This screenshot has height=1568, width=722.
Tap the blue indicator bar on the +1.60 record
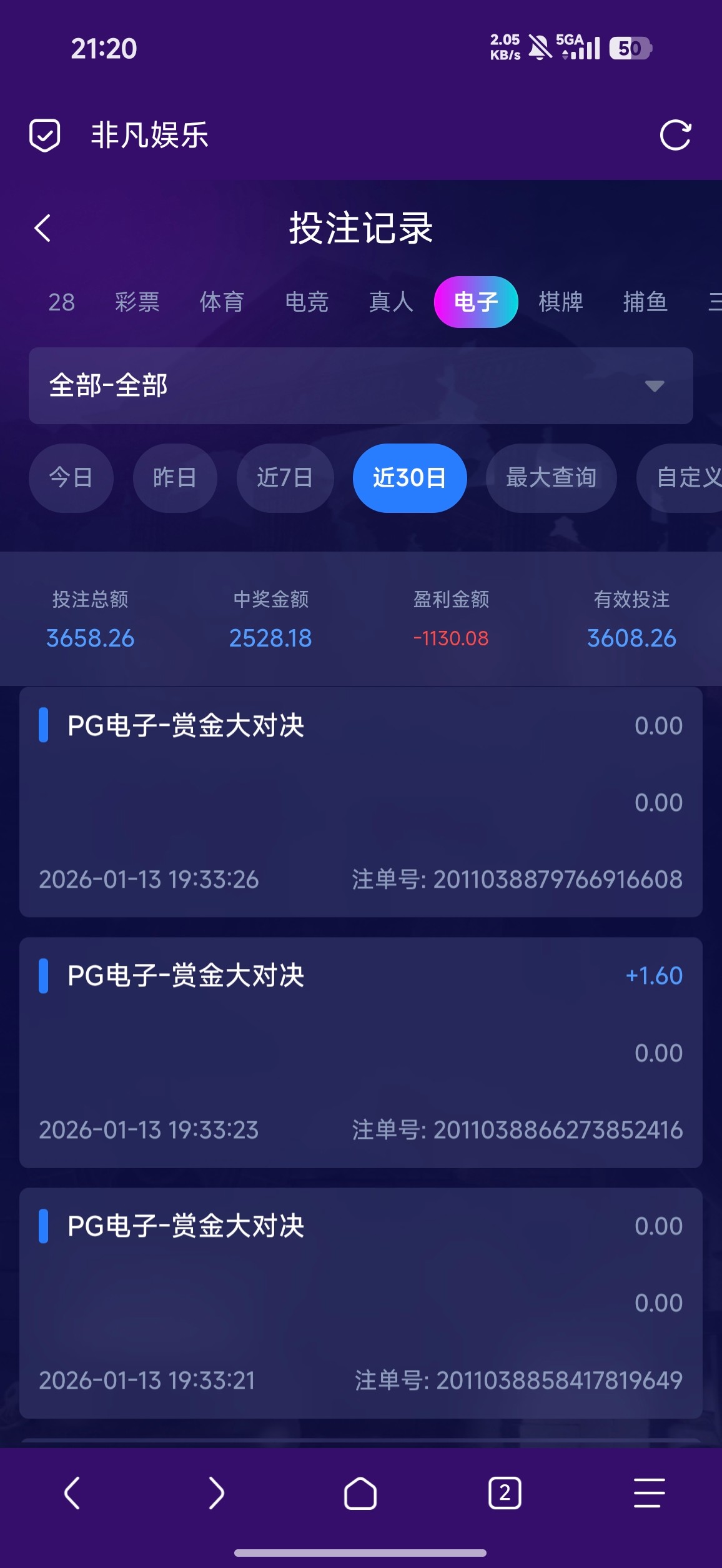point(42,976)
